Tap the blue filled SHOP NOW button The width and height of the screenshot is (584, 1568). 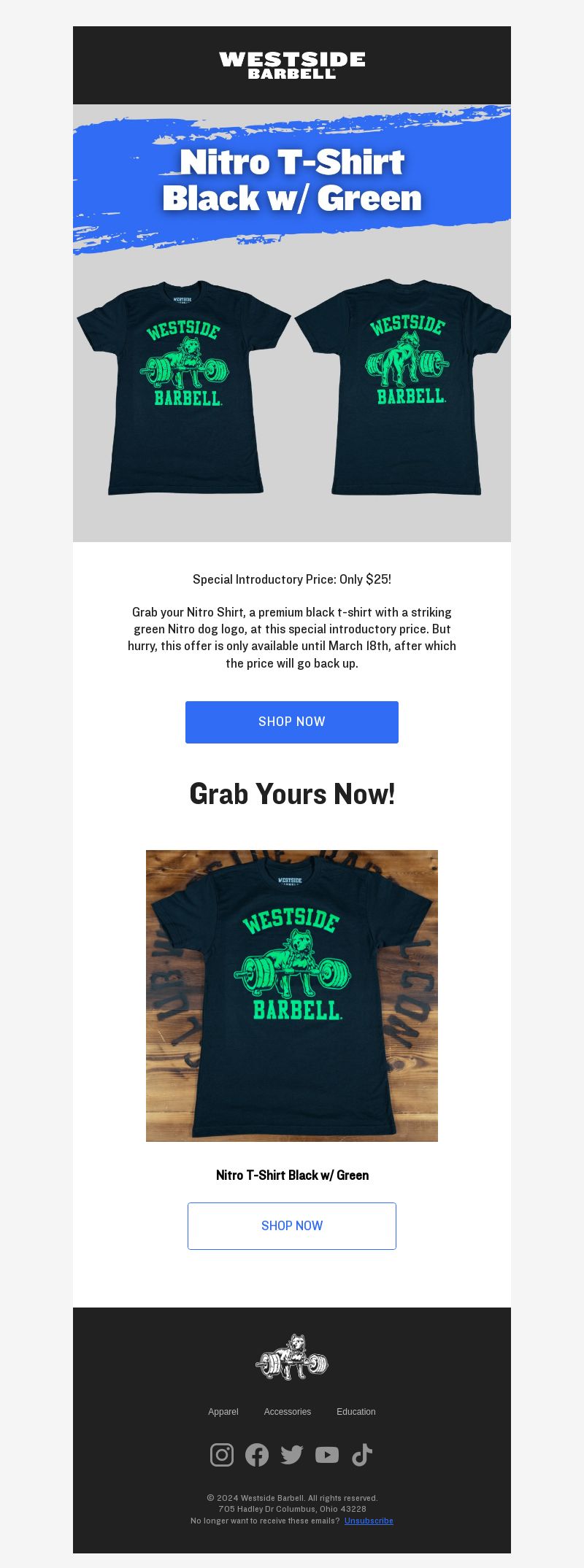[x=292, y=722]
